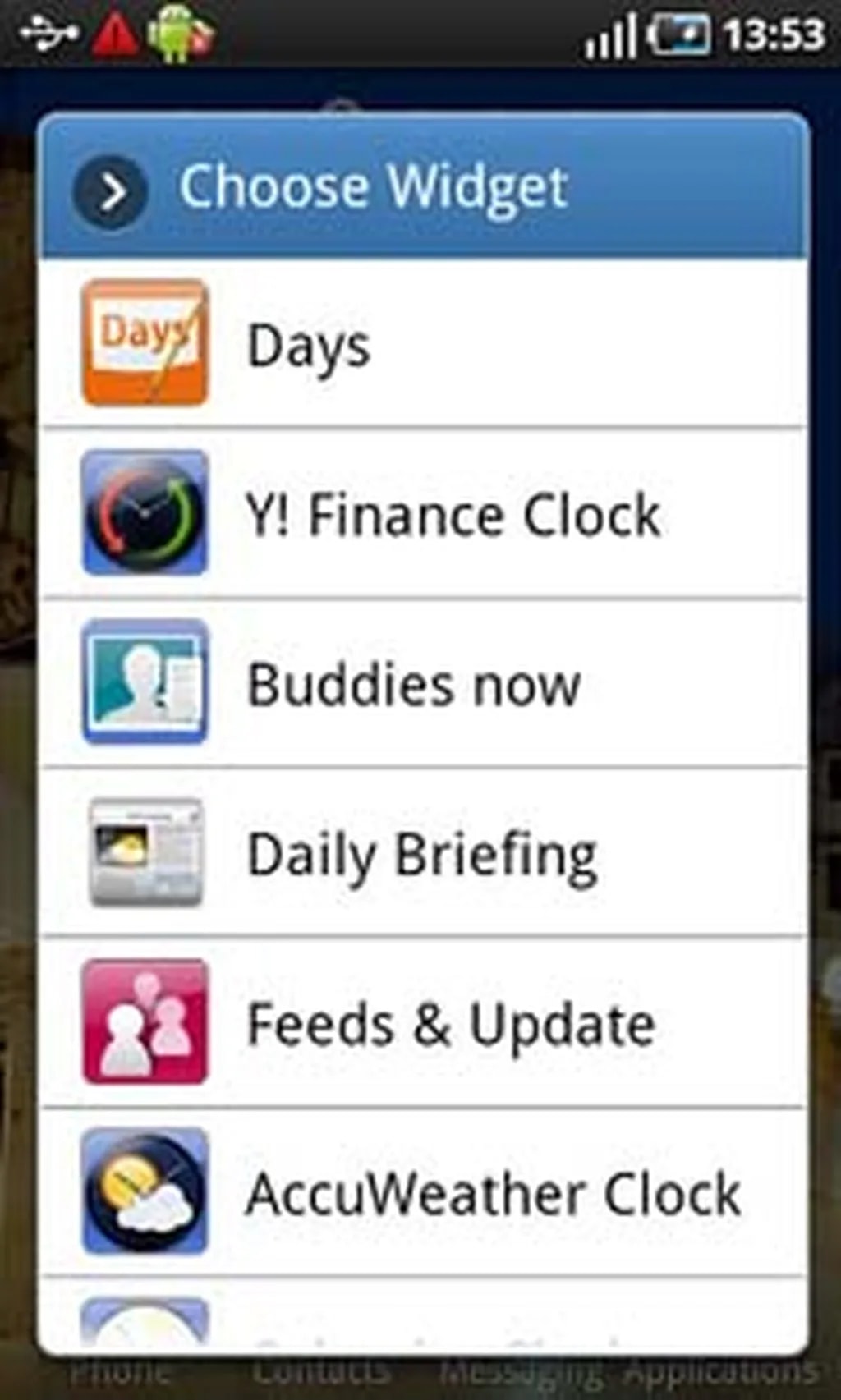The image size is (841, 1400).
Task: Pick the Daily Briefing widget
Action: click(x=423, y=854)
